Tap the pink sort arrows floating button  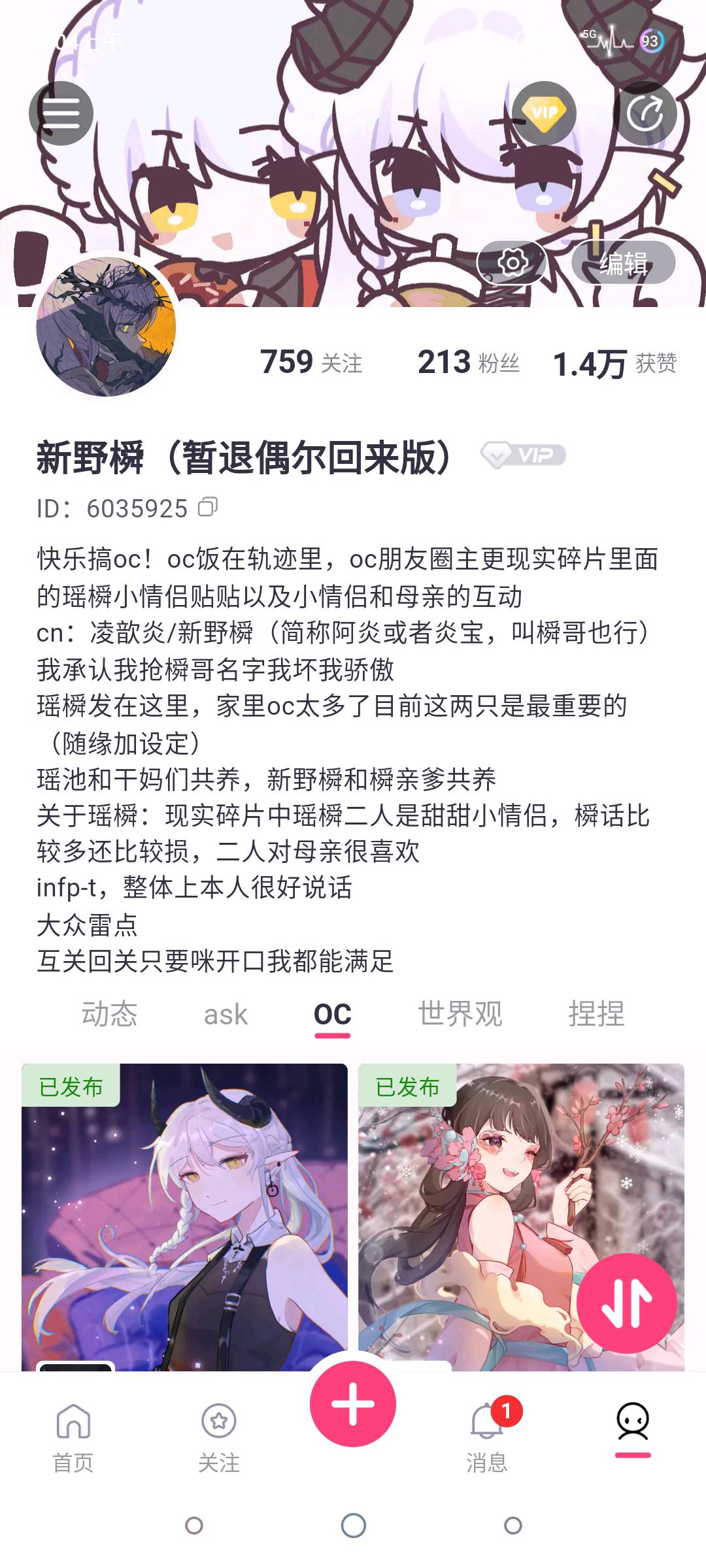pos(626,1303)
